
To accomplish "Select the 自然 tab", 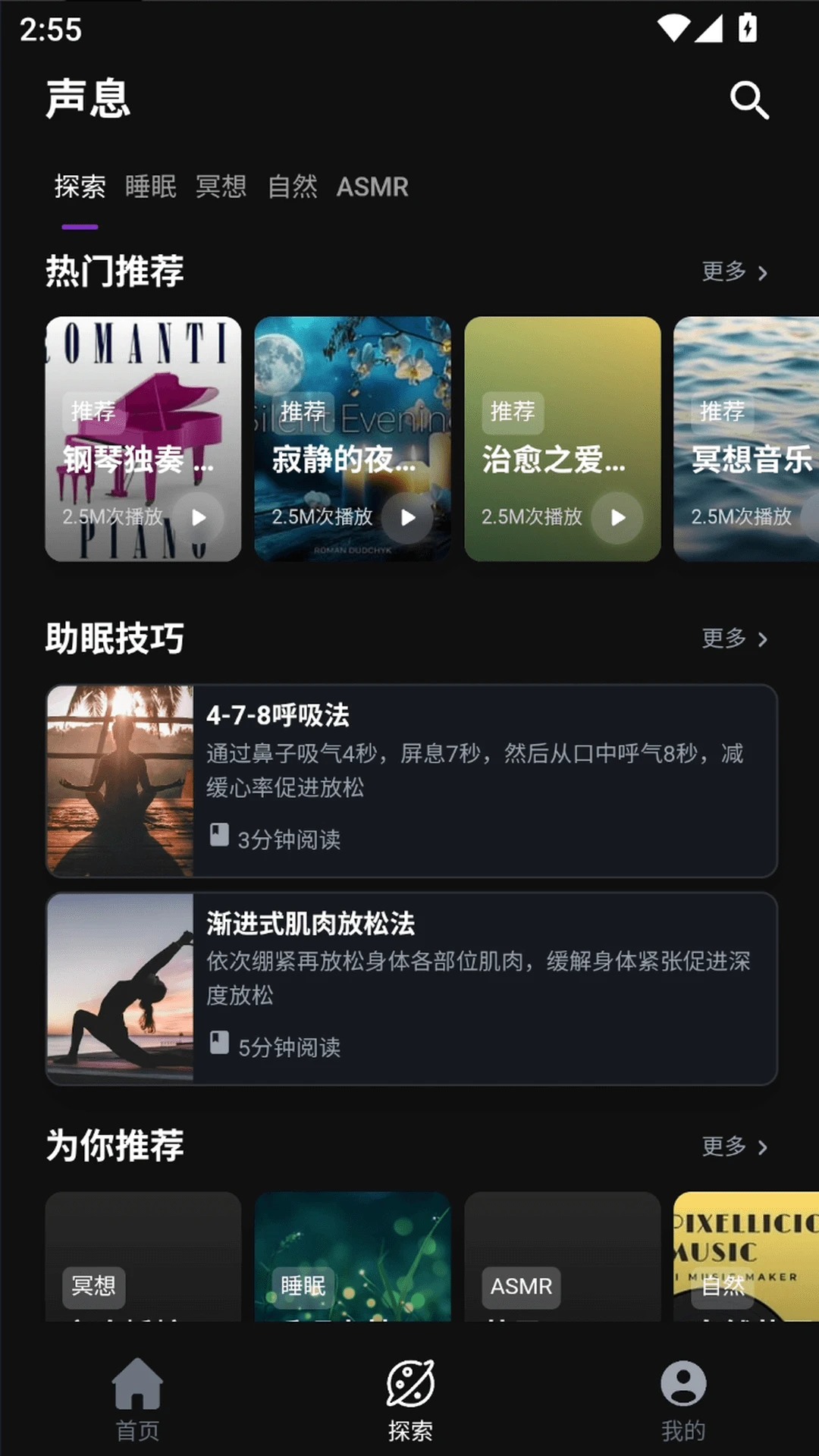I will (292, 187).
